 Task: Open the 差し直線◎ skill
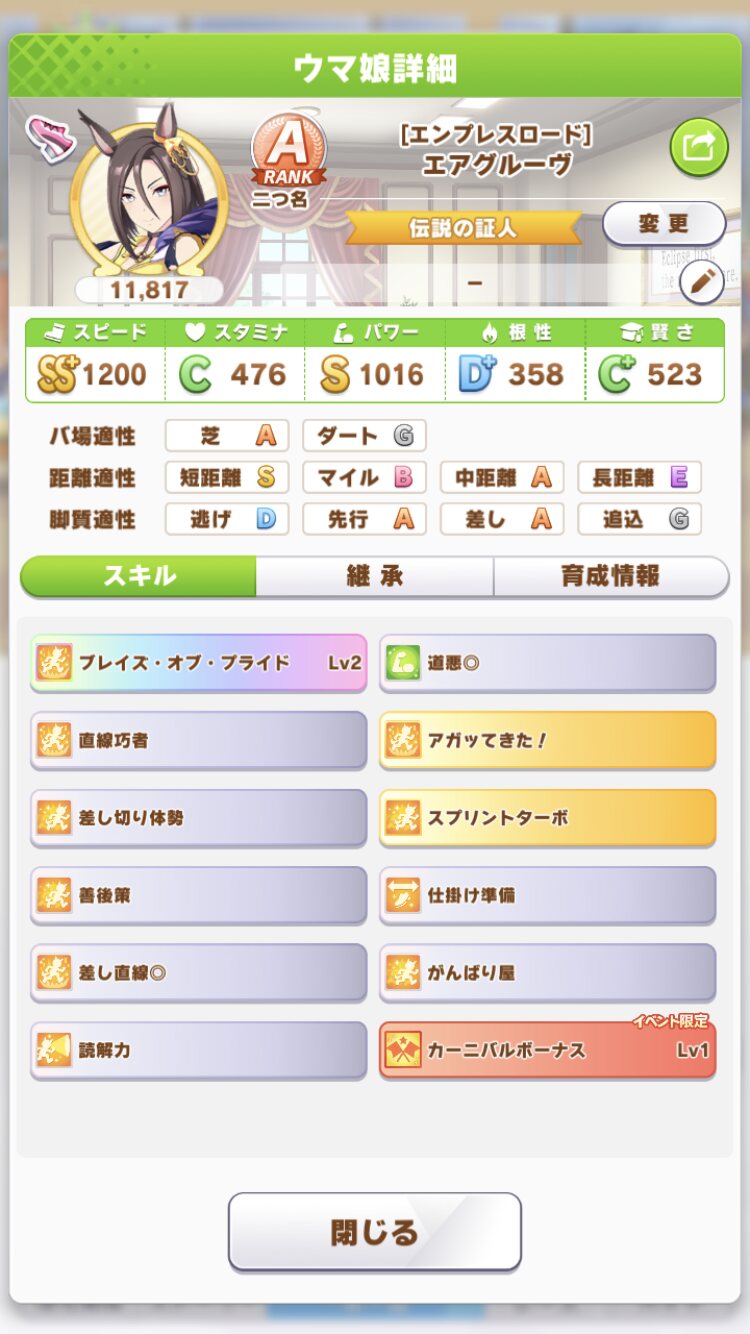(199, 972)
